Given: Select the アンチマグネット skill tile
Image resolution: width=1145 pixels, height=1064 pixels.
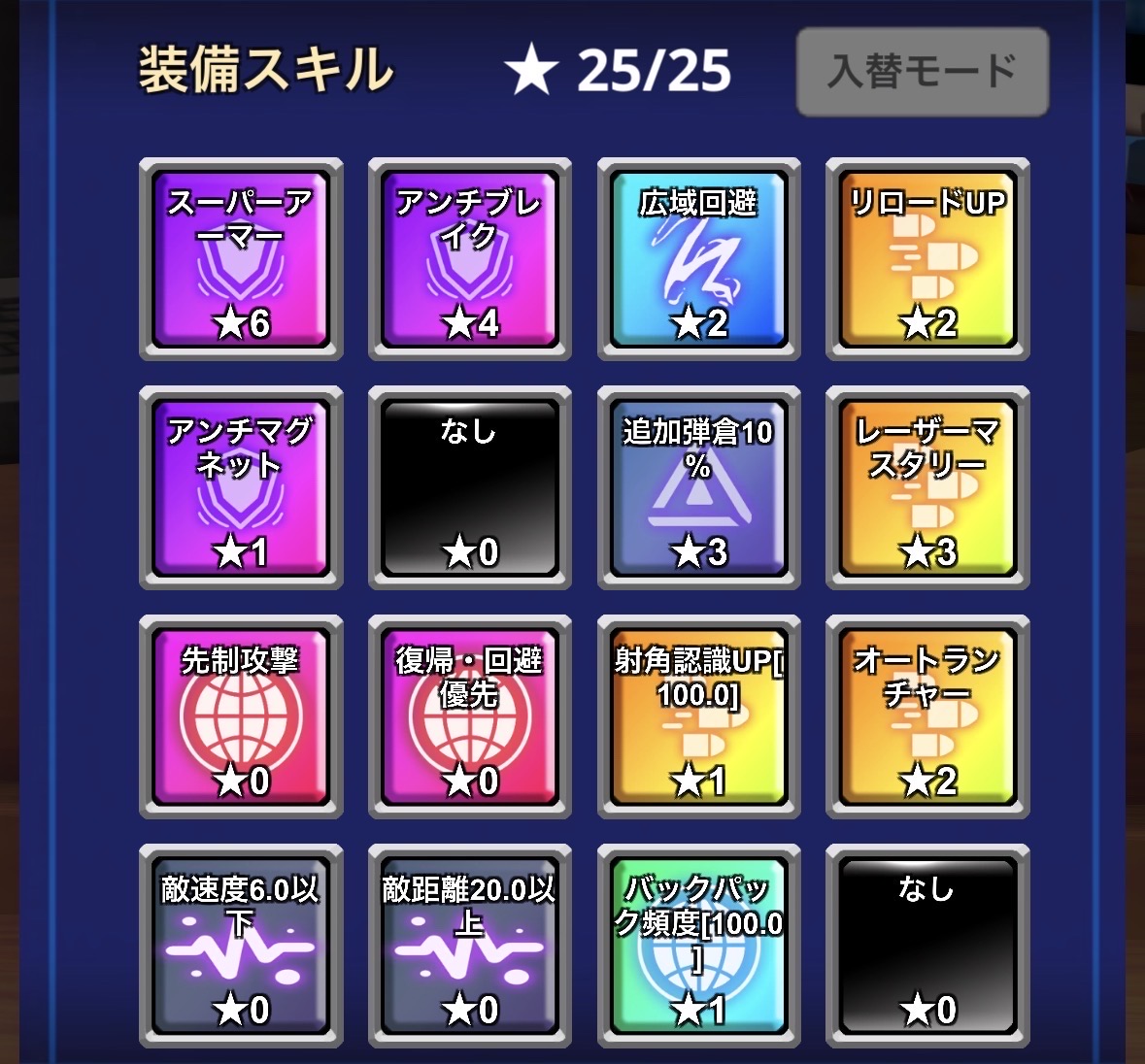Looking at the screenshot, I should (x=241, y=488).
